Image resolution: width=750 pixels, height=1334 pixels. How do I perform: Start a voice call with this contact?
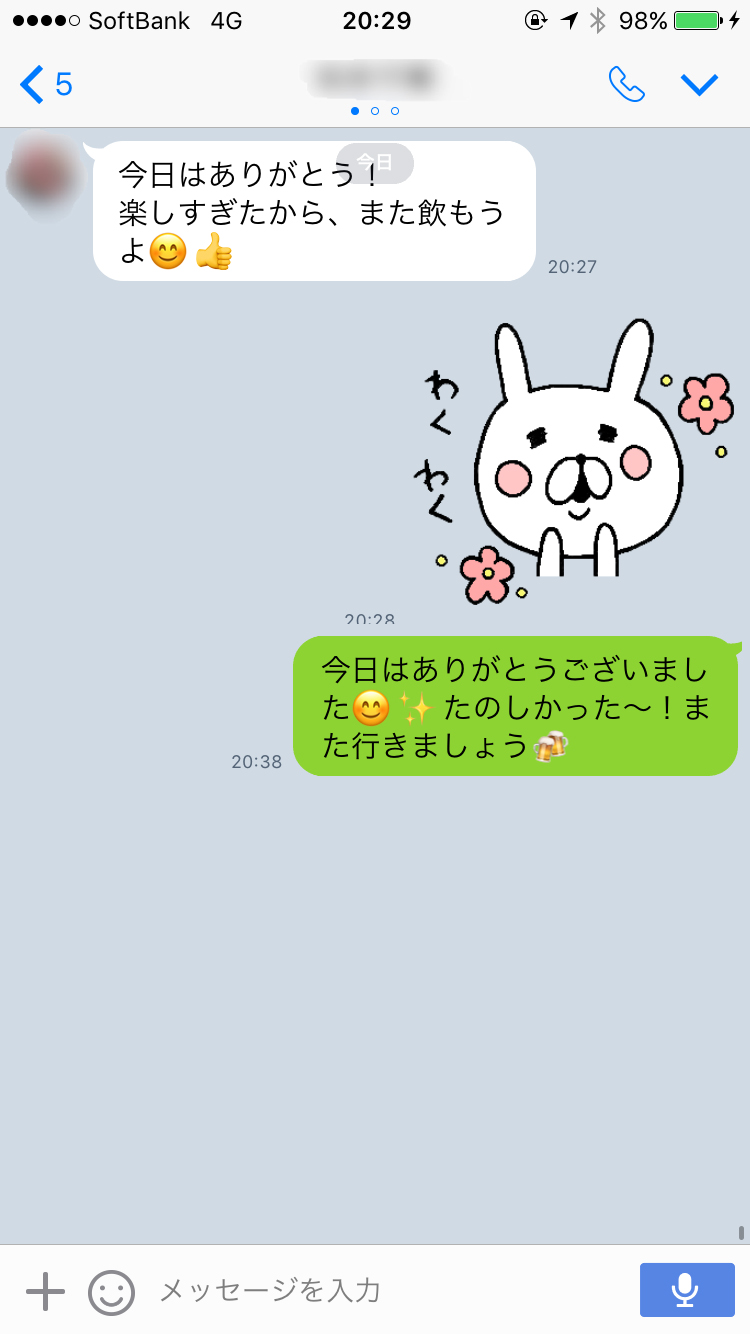627,85
